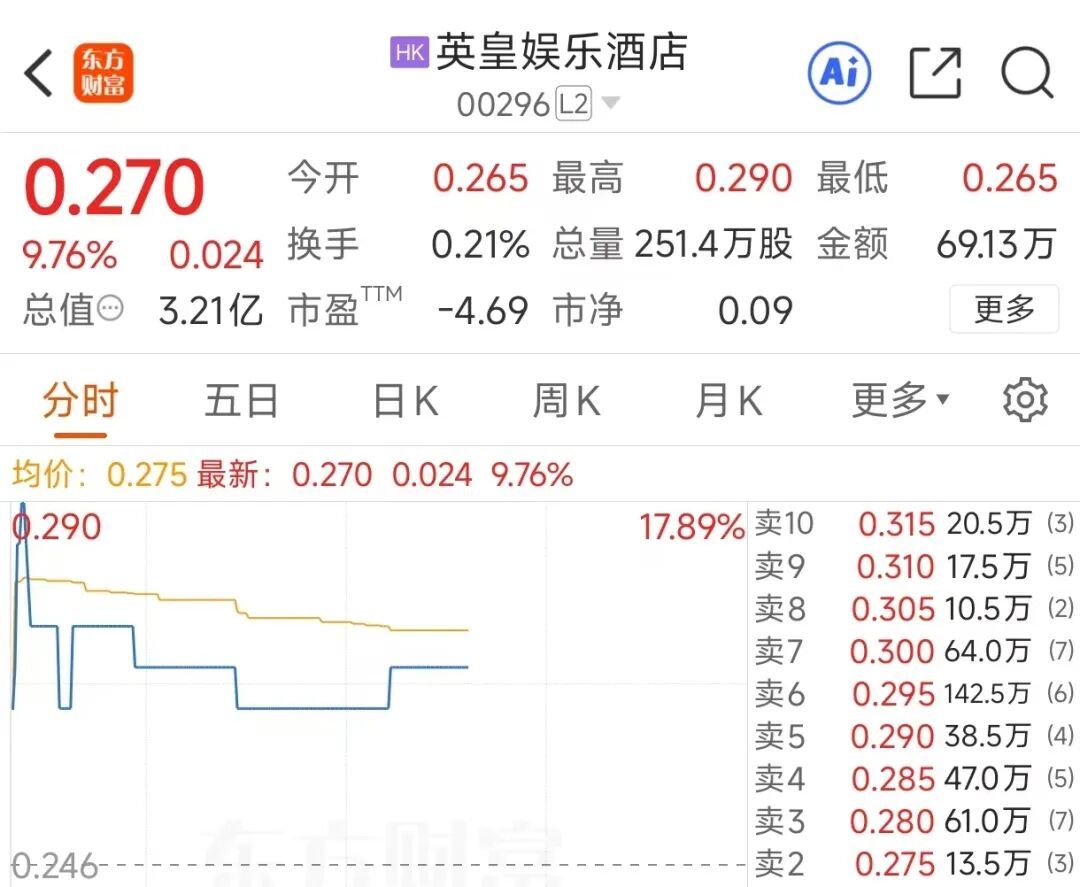1080x887 pixels.
Task: Go back using the arrow
Action: pos(39,74)
